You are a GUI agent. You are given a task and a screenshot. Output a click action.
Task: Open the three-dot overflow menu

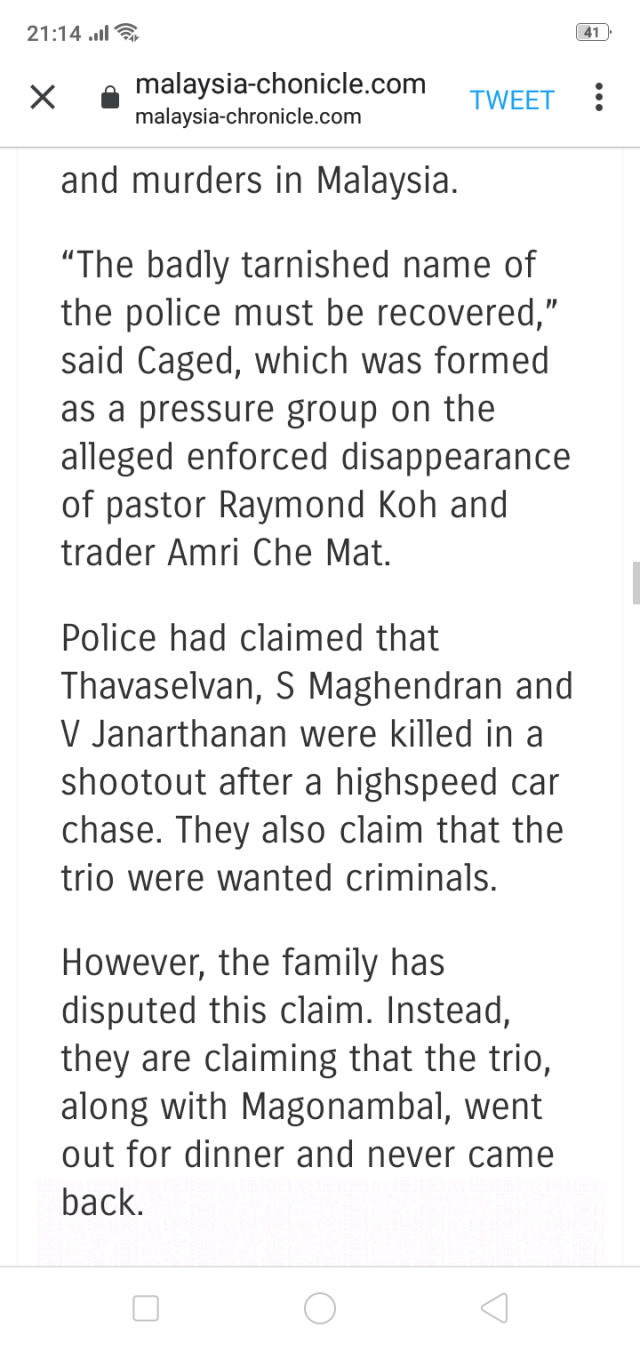tap(598, 98)
